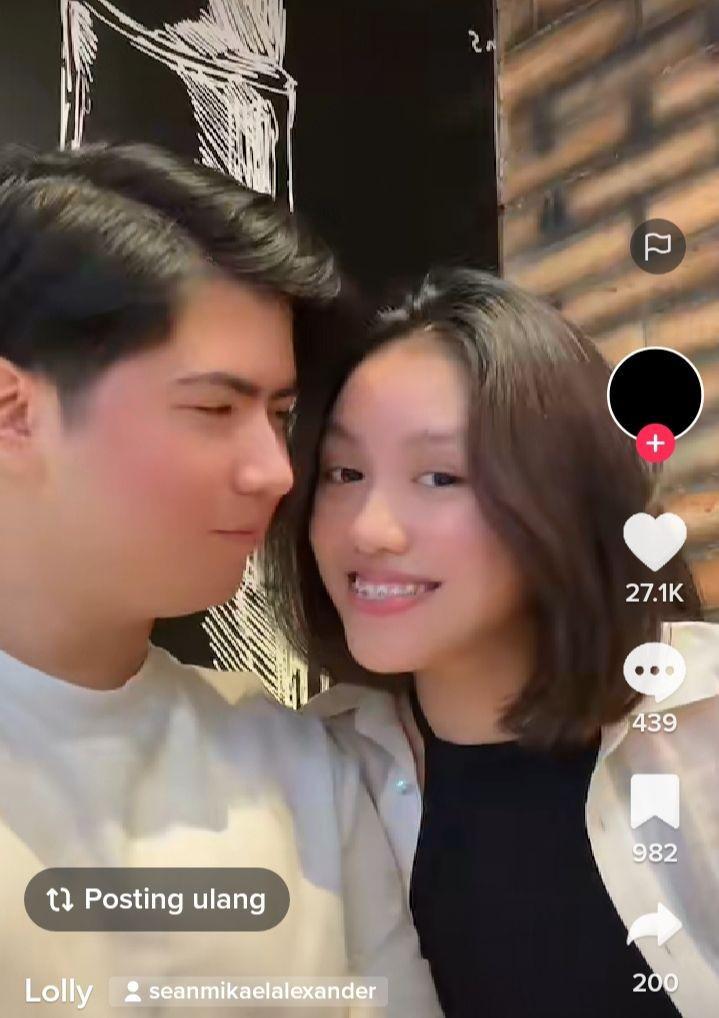Open tagged user seanmikaelalexander
Screen dimensions: 719x1018
point(249,991)
